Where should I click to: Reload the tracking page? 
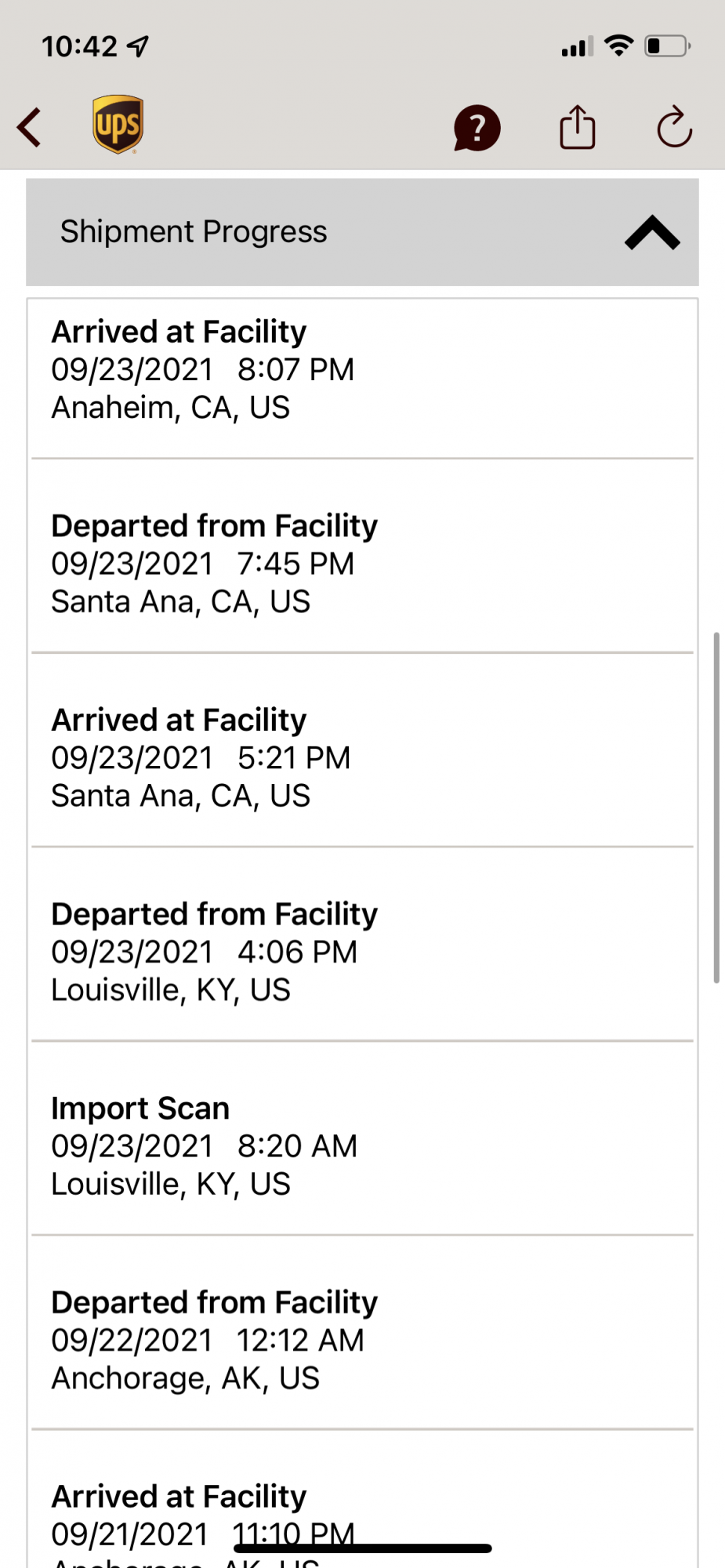pyautogui.click(x=674, y=128)
